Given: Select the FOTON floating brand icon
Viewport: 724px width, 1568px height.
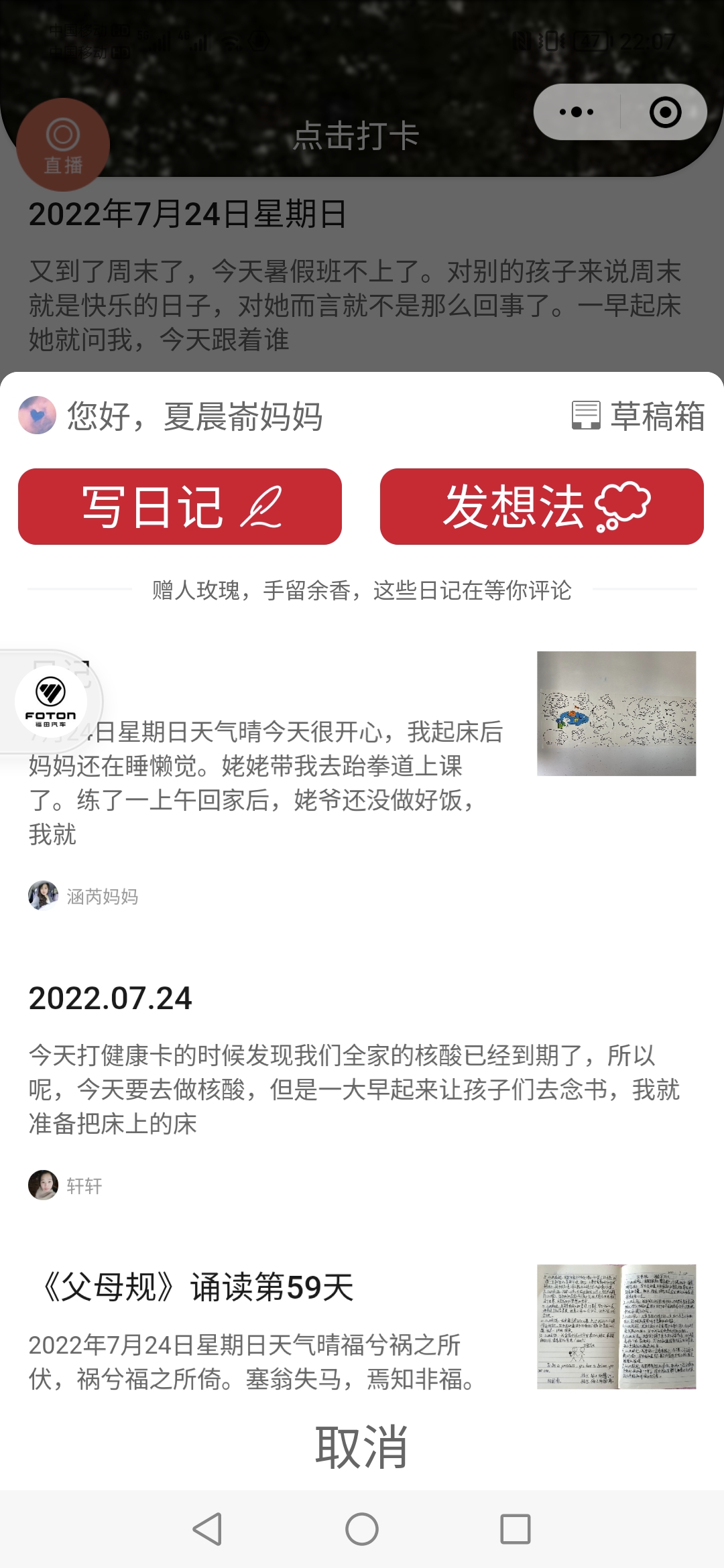Looking at the screenshot, I should pyautogui.click(x=50, y=701).
